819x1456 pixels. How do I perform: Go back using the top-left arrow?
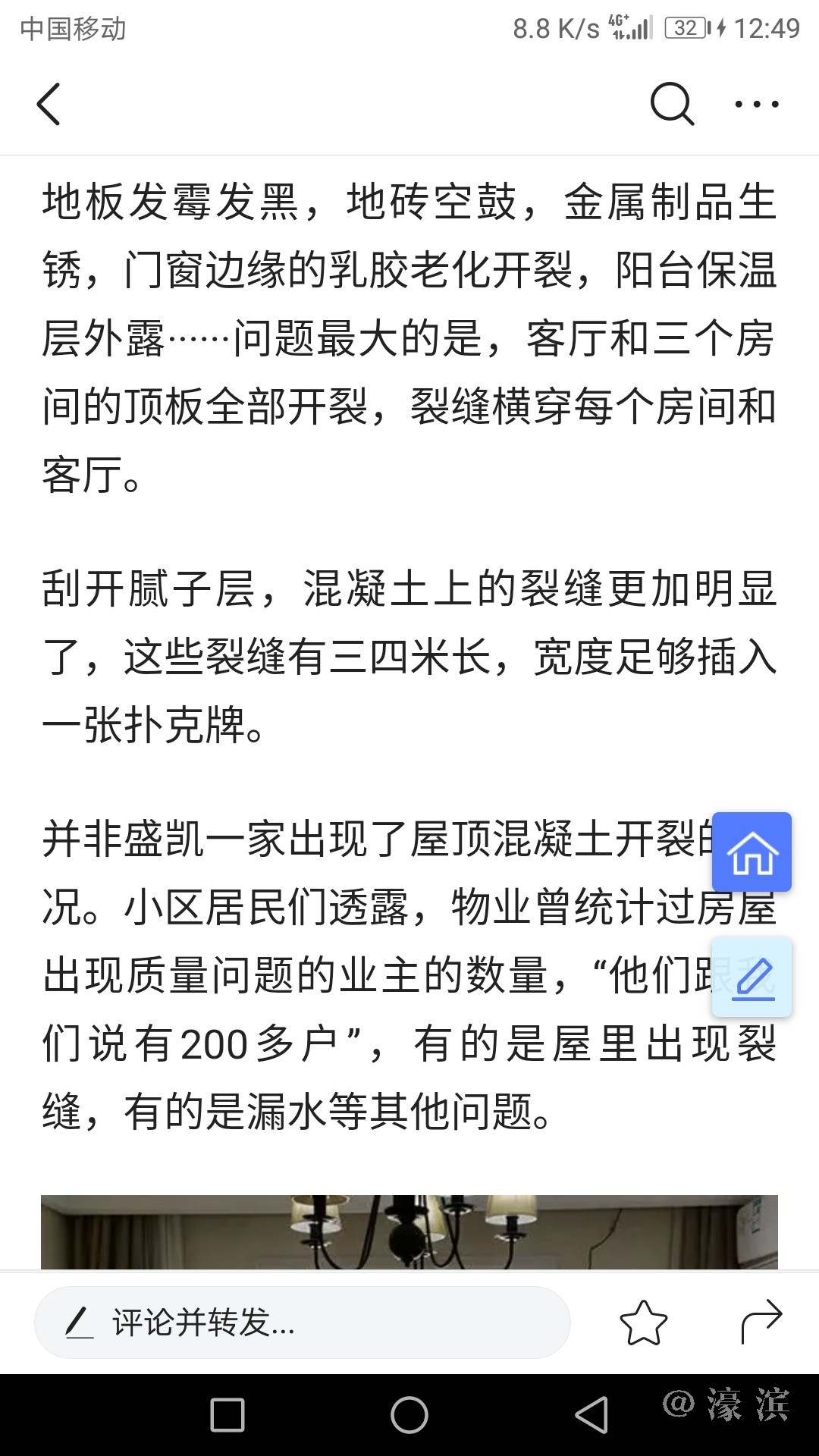(49, 104)
